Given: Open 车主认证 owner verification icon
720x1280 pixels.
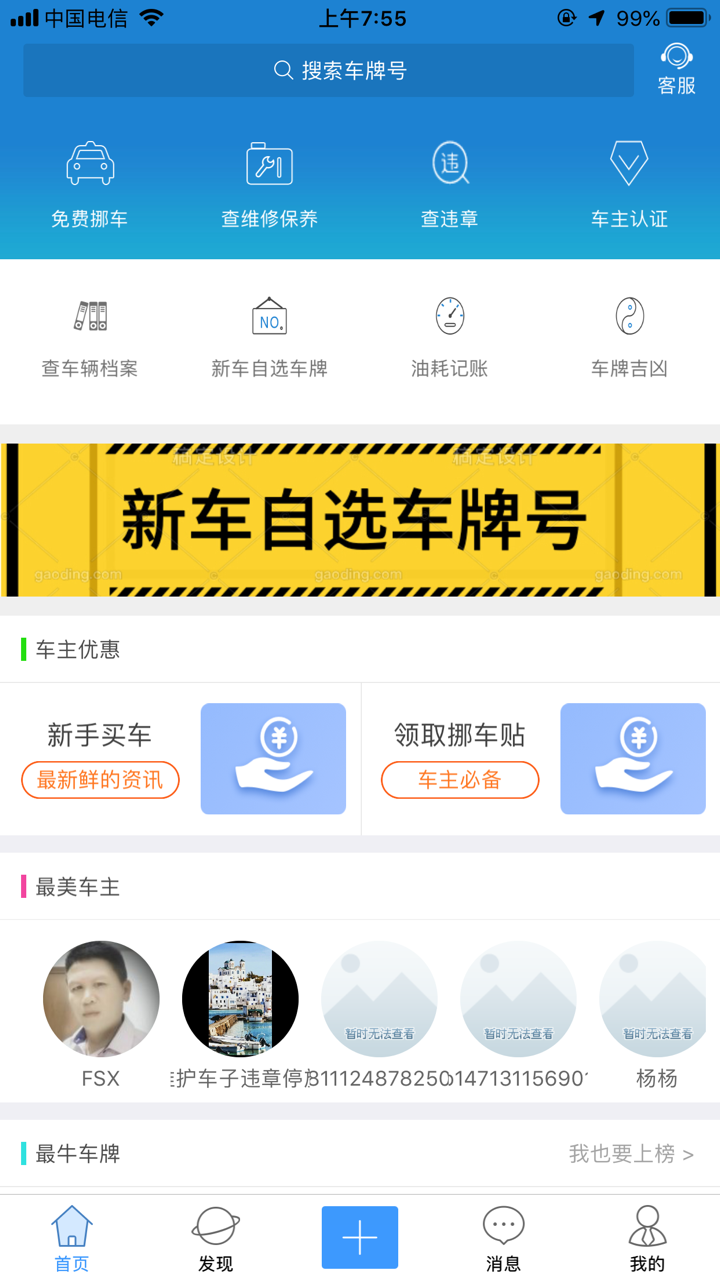Looking at the screenshot, I should (628, 180).
